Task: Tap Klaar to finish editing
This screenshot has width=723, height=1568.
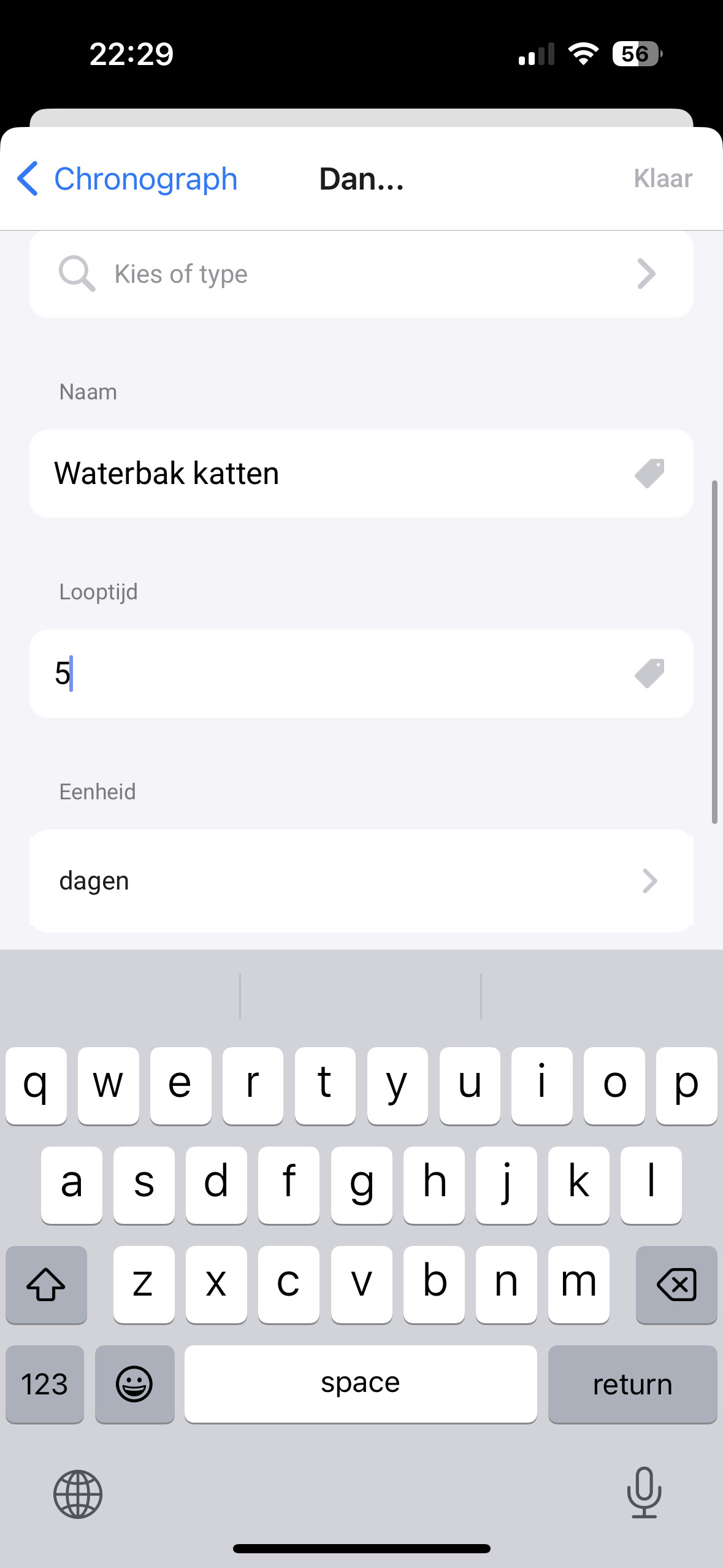Action: [662, 179]
